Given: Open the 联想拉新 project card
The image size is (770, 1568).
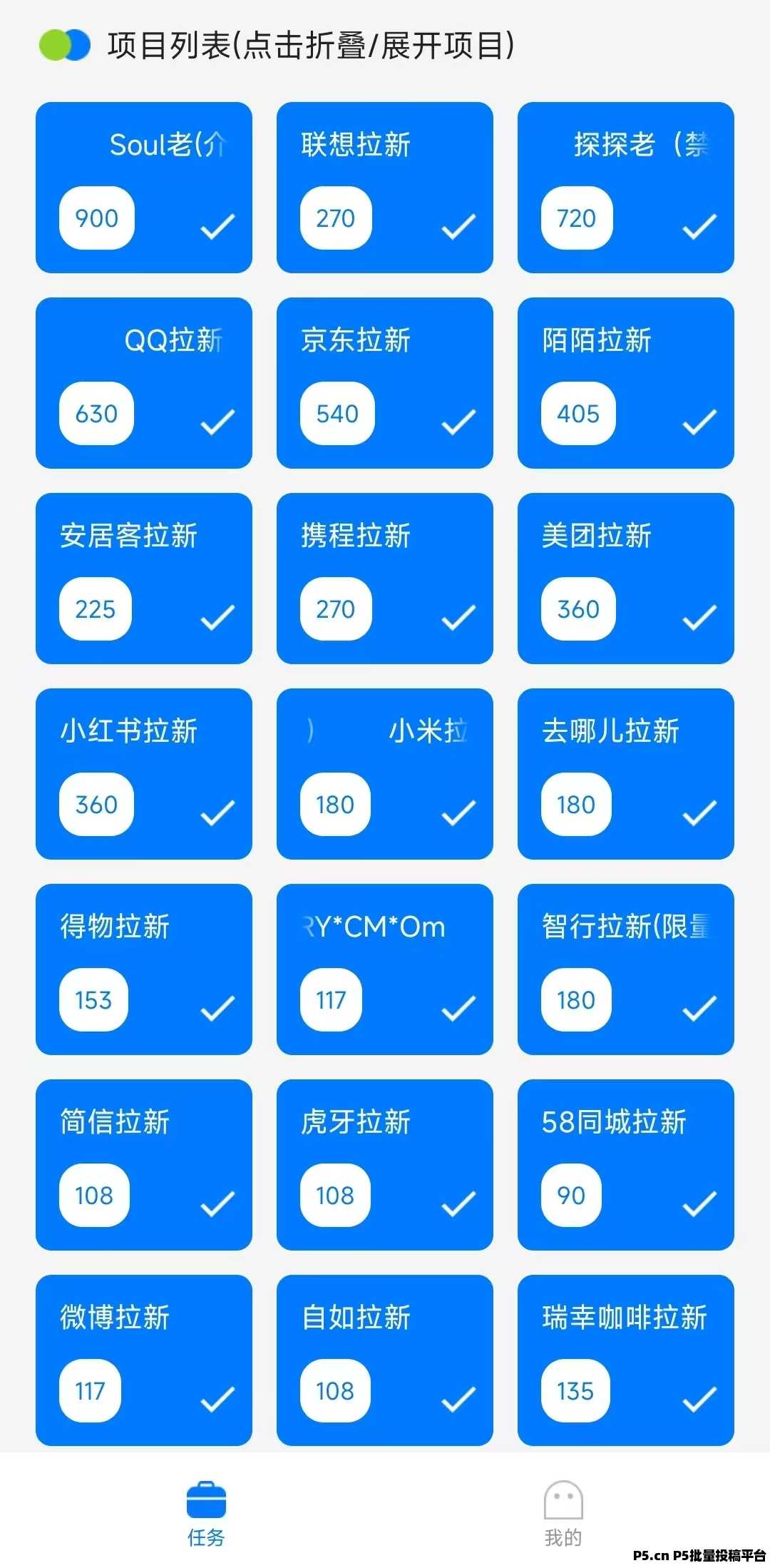Looking at the screenshot, I should (x=384, y=188).
